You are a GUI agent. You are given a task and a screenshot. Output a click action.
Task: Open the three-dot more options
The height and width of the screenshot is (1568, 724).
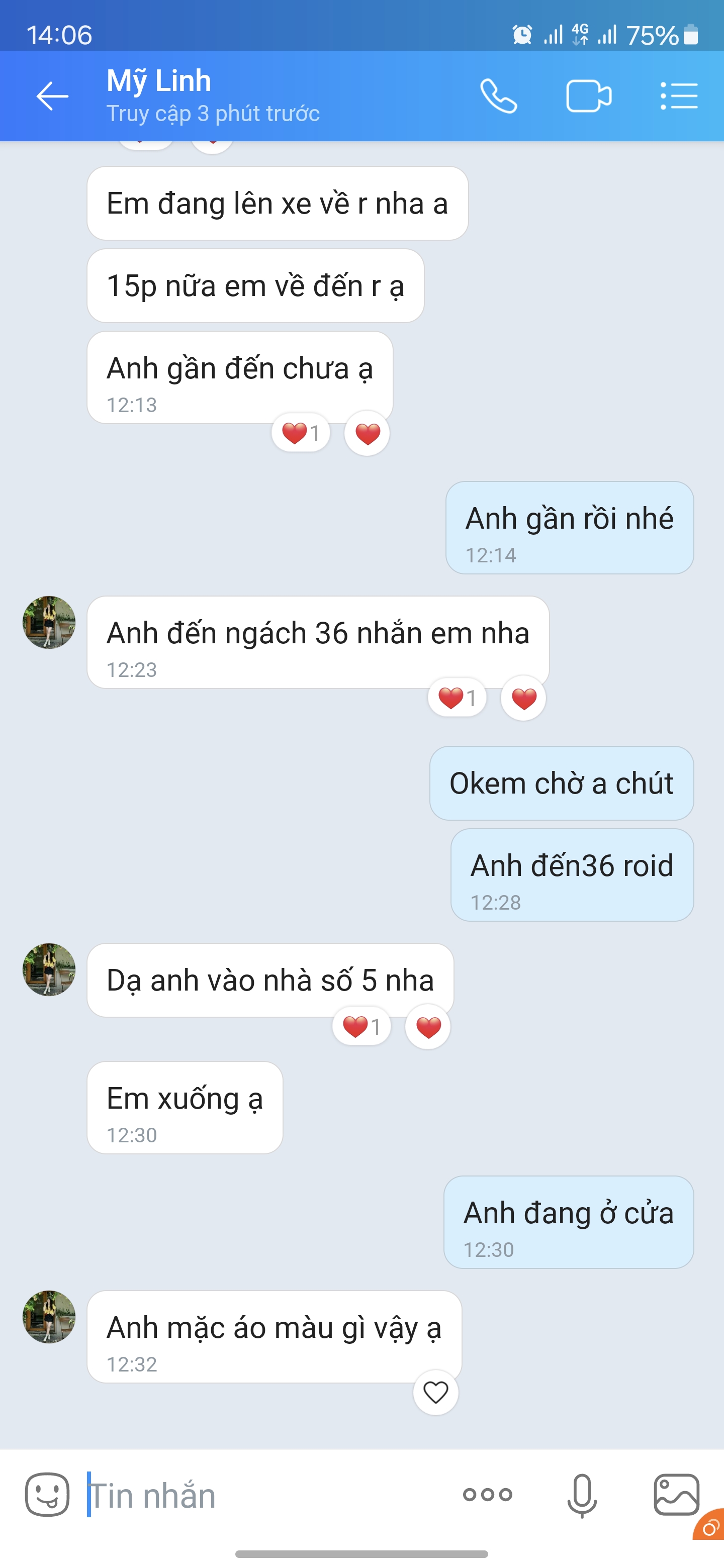click(x=487, y=1494)
